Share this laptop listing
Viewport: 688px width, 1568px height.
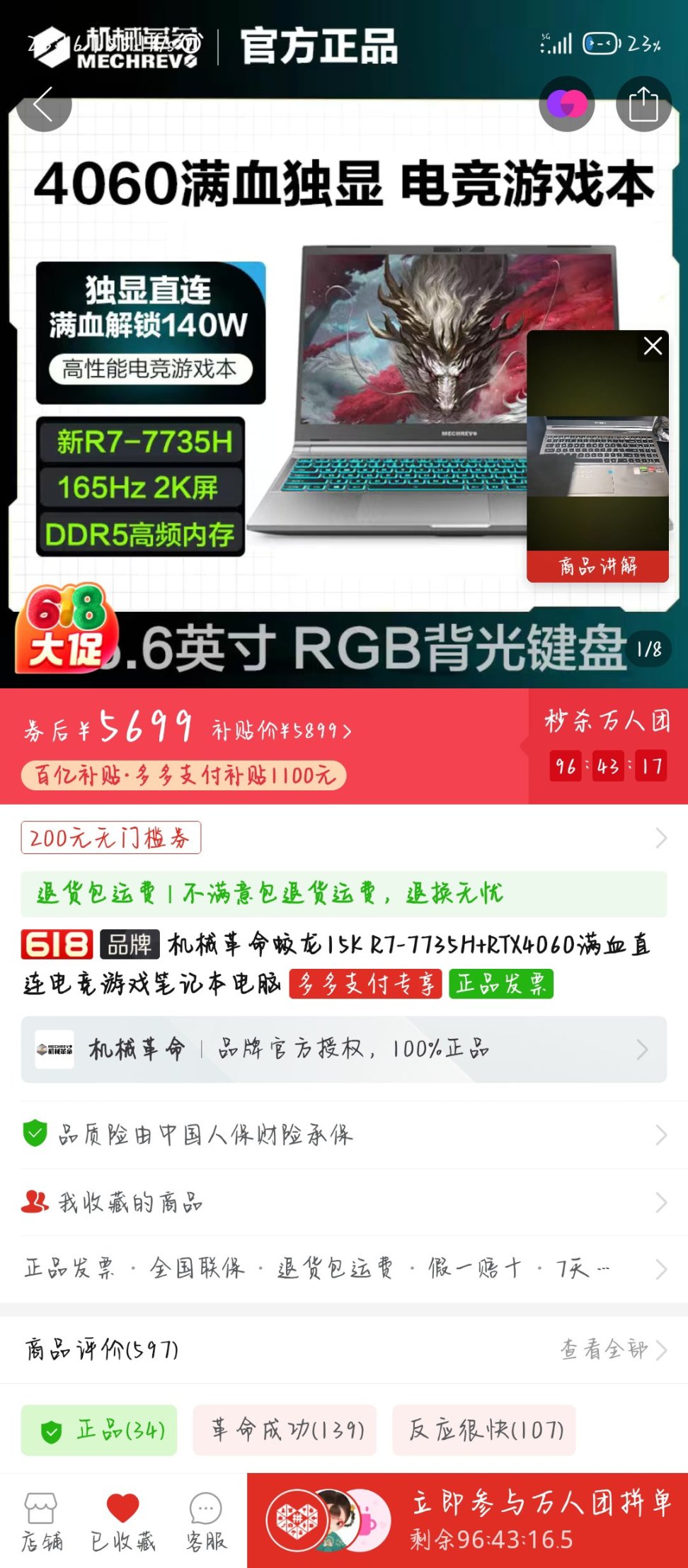coord(643,106)
